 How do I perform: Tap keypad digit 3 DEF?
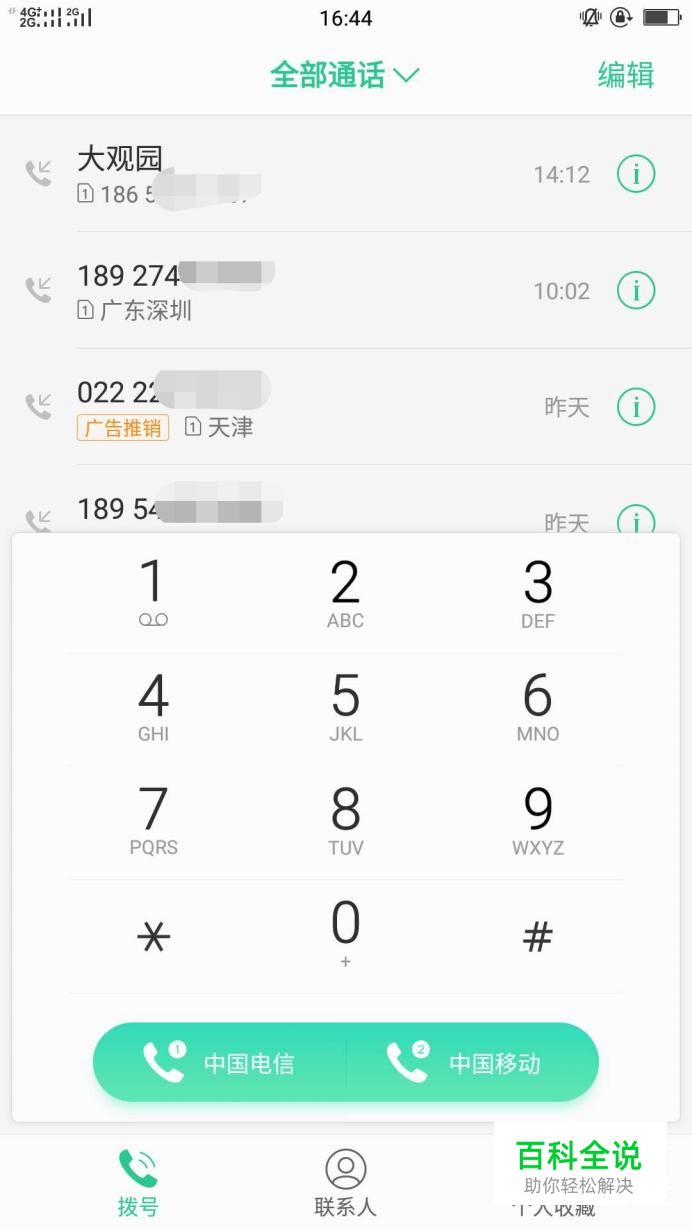click(538, 593)
